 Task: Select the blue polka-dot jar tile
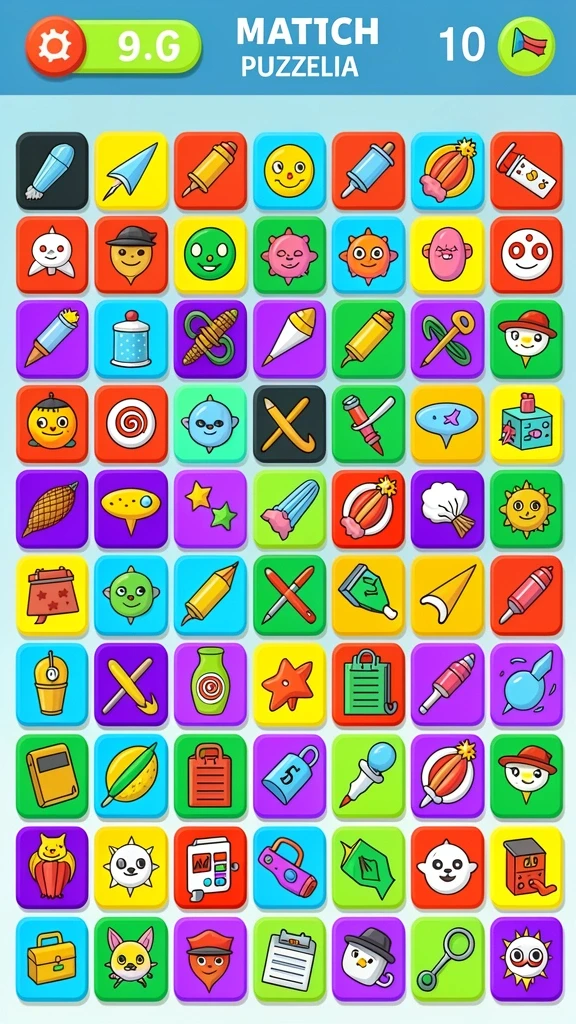131,339
